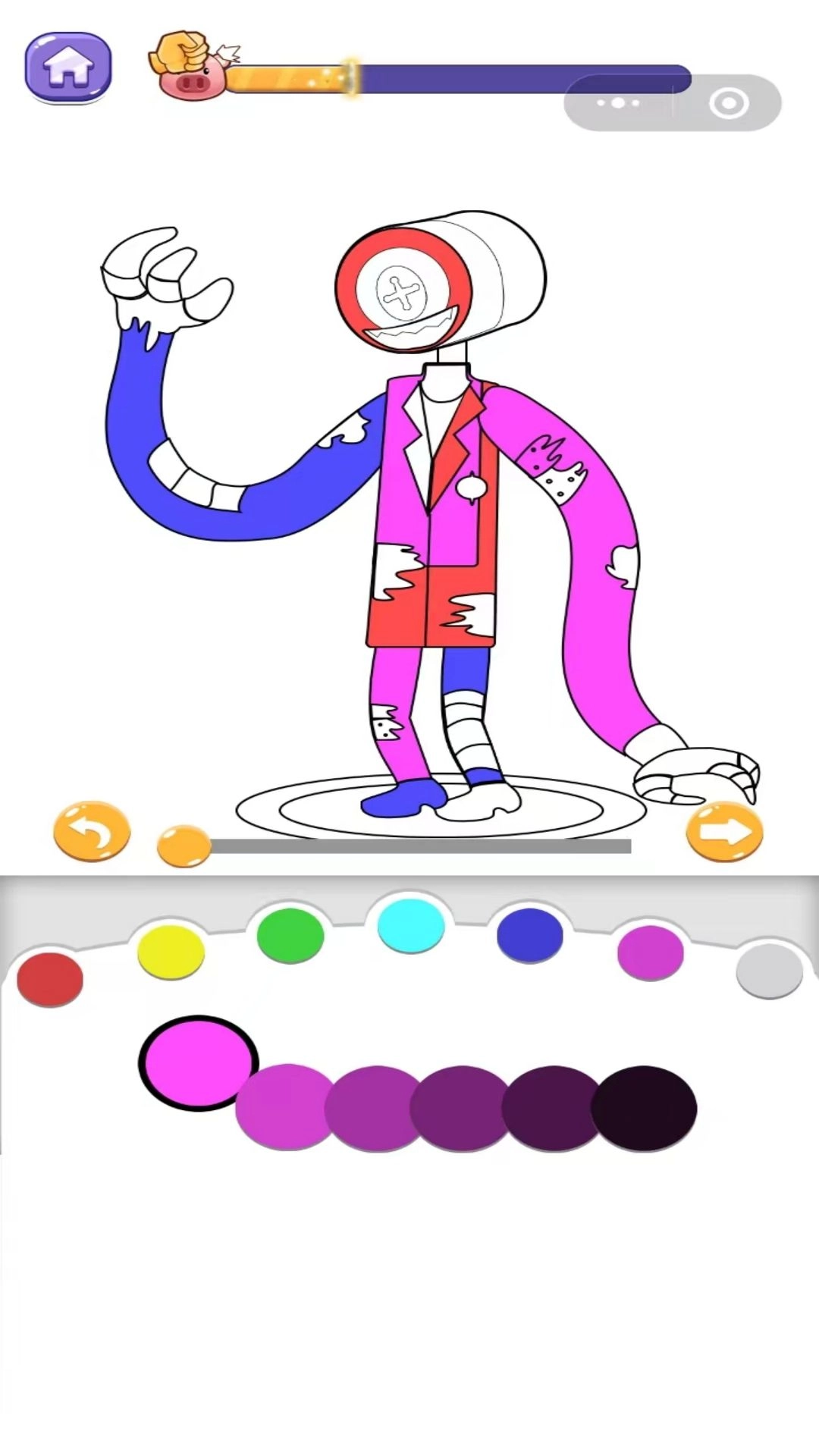819x1456 pixels.
Task: Go to the home screen
Action: (x=68, y=67)
